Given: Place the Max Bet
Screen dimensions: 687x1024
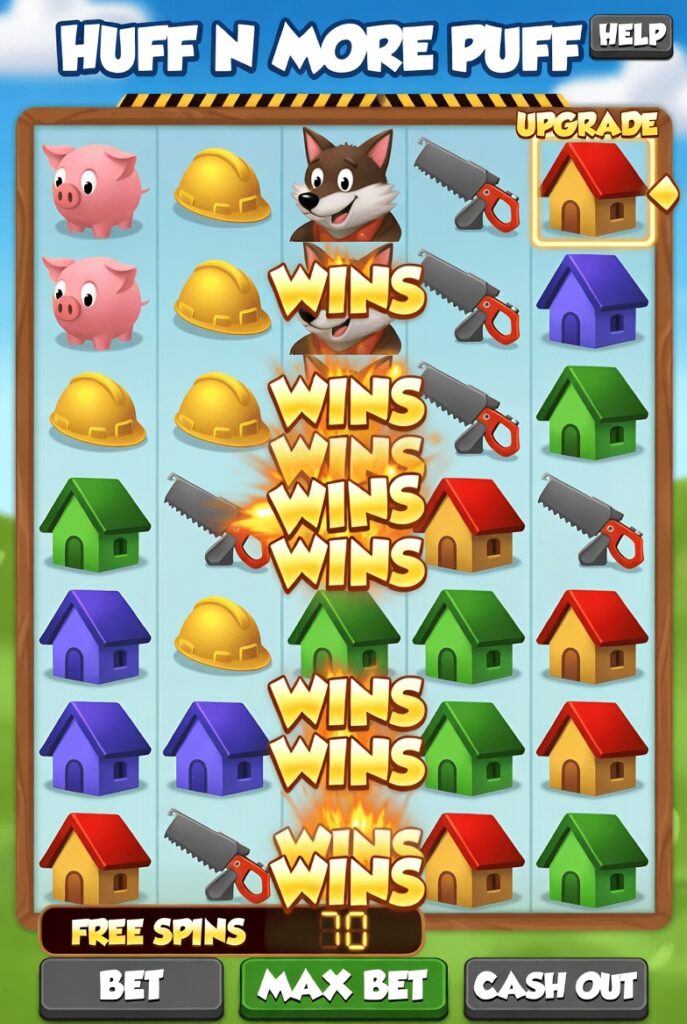Looking at the screenshot, I should coord(343,986).
